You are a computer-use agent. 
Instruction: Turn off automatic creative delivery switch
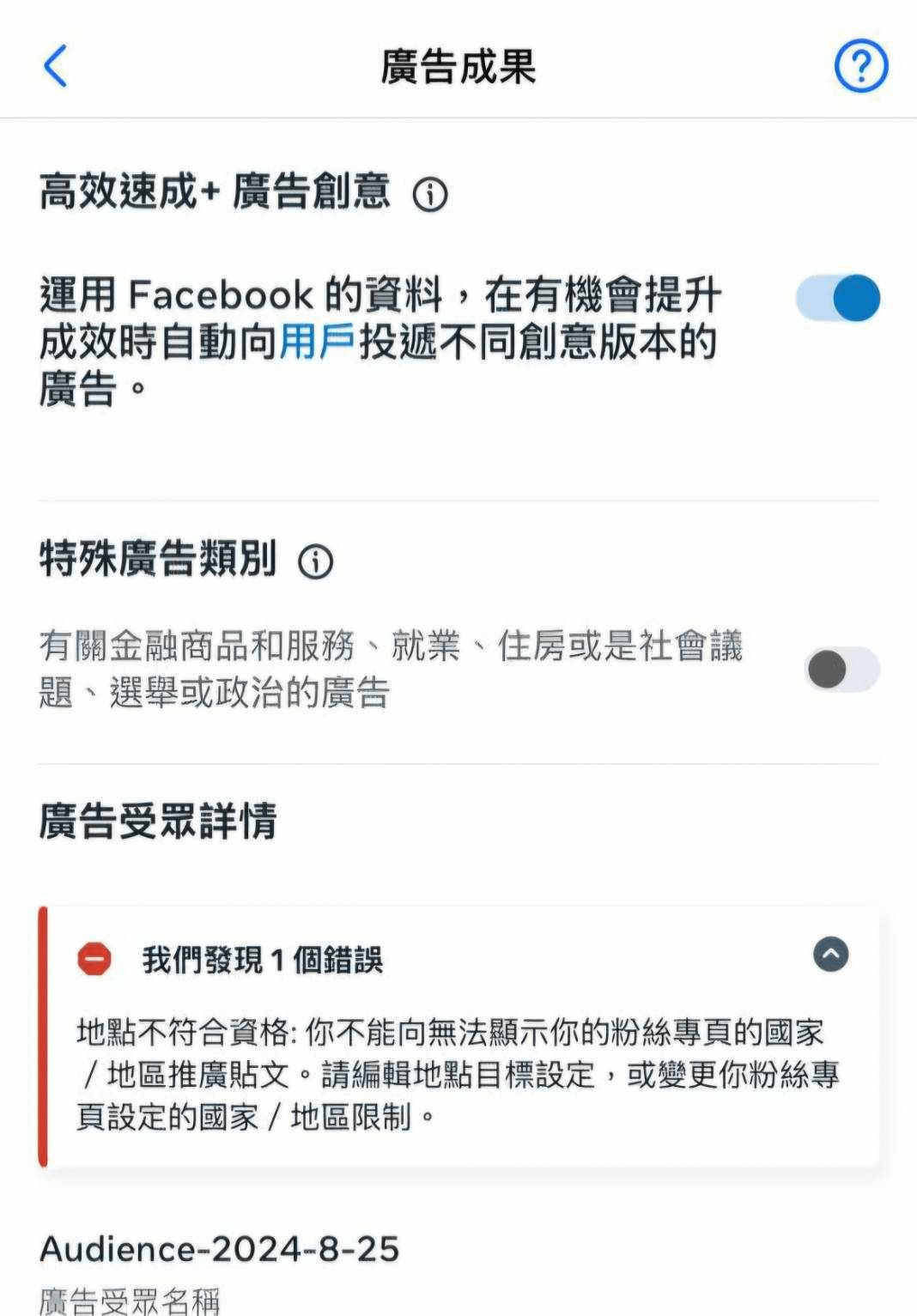837,298
